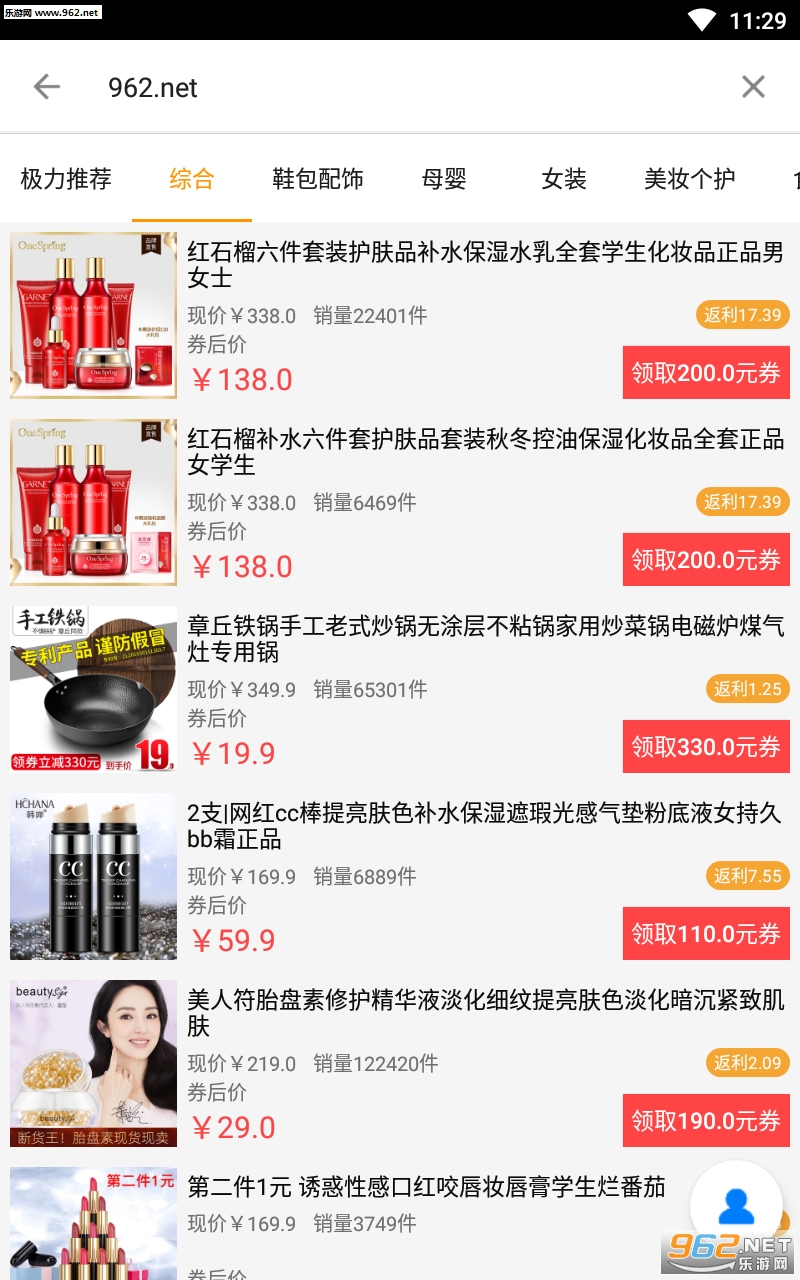
Task: Claim the 190.0元 coupon for 美人符胎盘素
Action: pos(705,1121)
